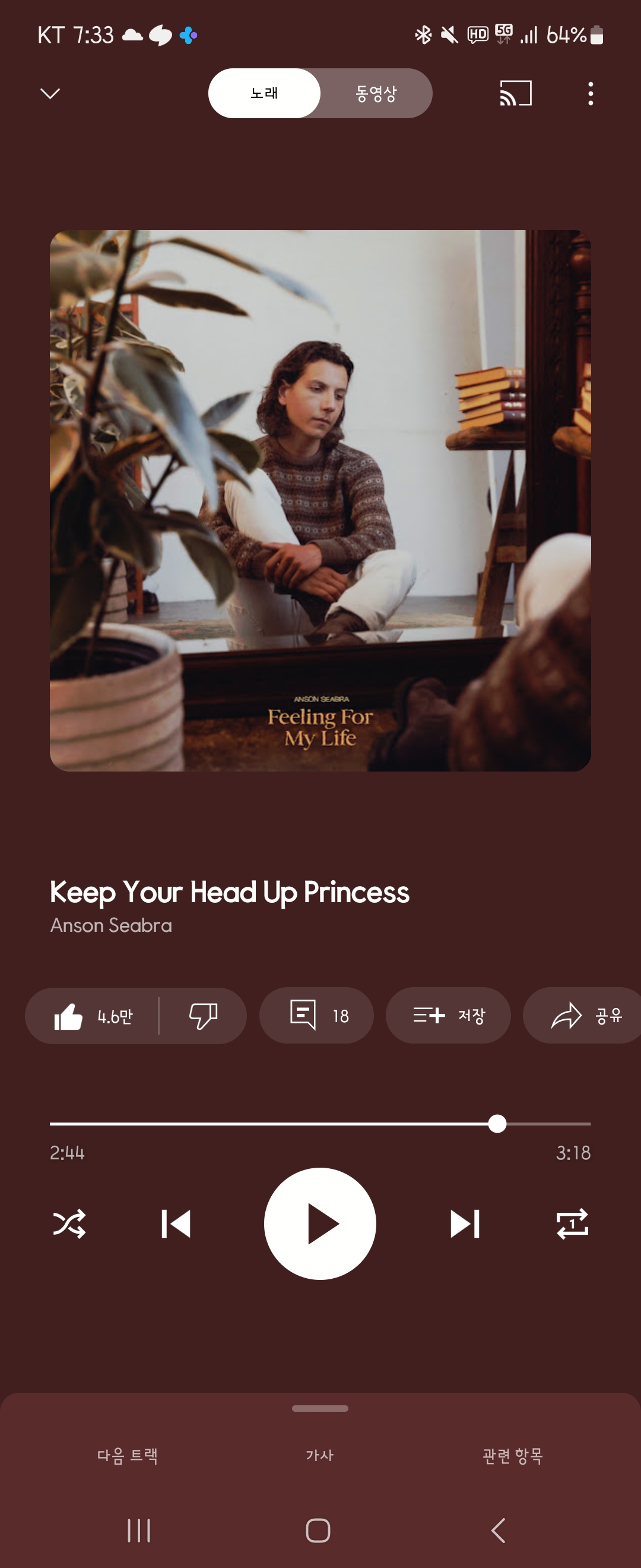Skip to the previous track

pyautogui.click(x=176, y=1224)
